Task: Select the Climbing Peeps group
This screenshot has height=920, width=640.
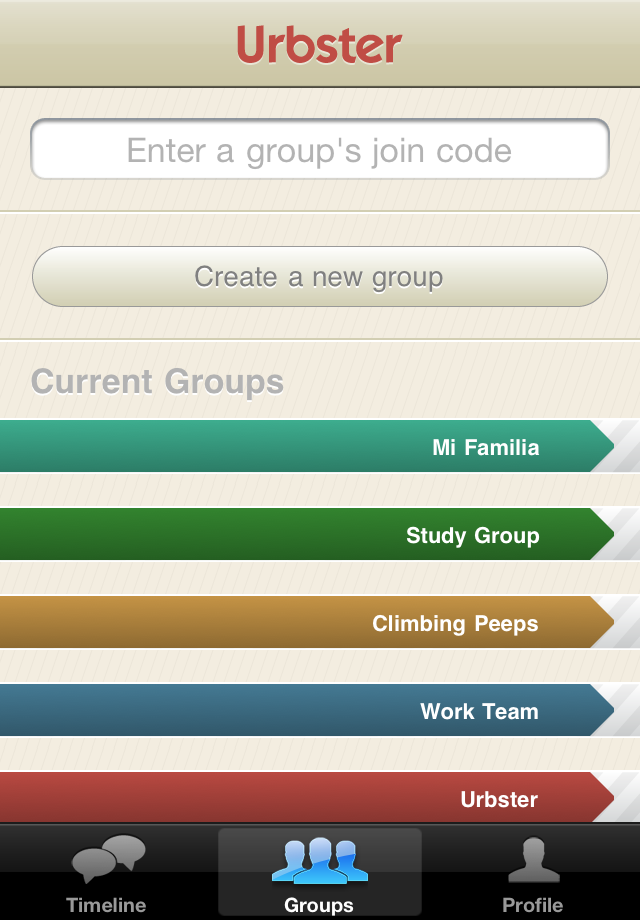Action: (x=320, y=622)
